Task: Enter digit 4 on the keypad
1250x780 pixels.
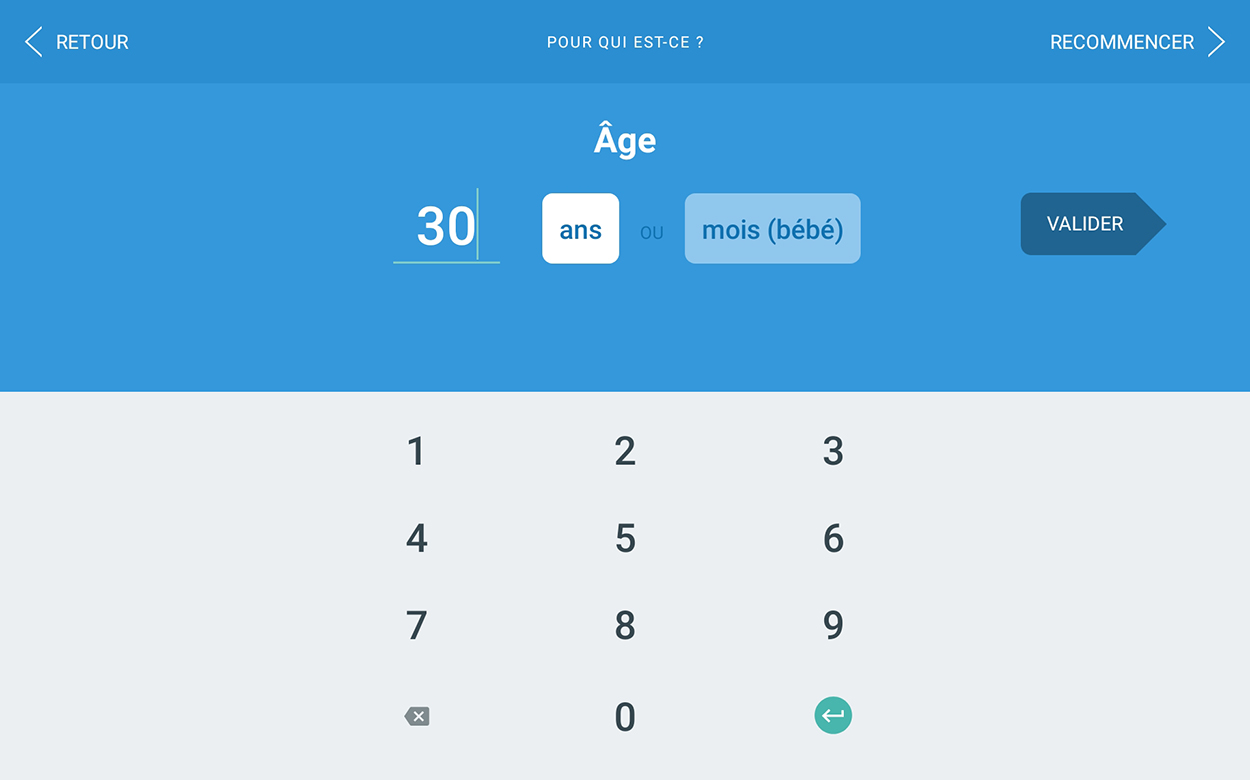Action: pos(416,539)
